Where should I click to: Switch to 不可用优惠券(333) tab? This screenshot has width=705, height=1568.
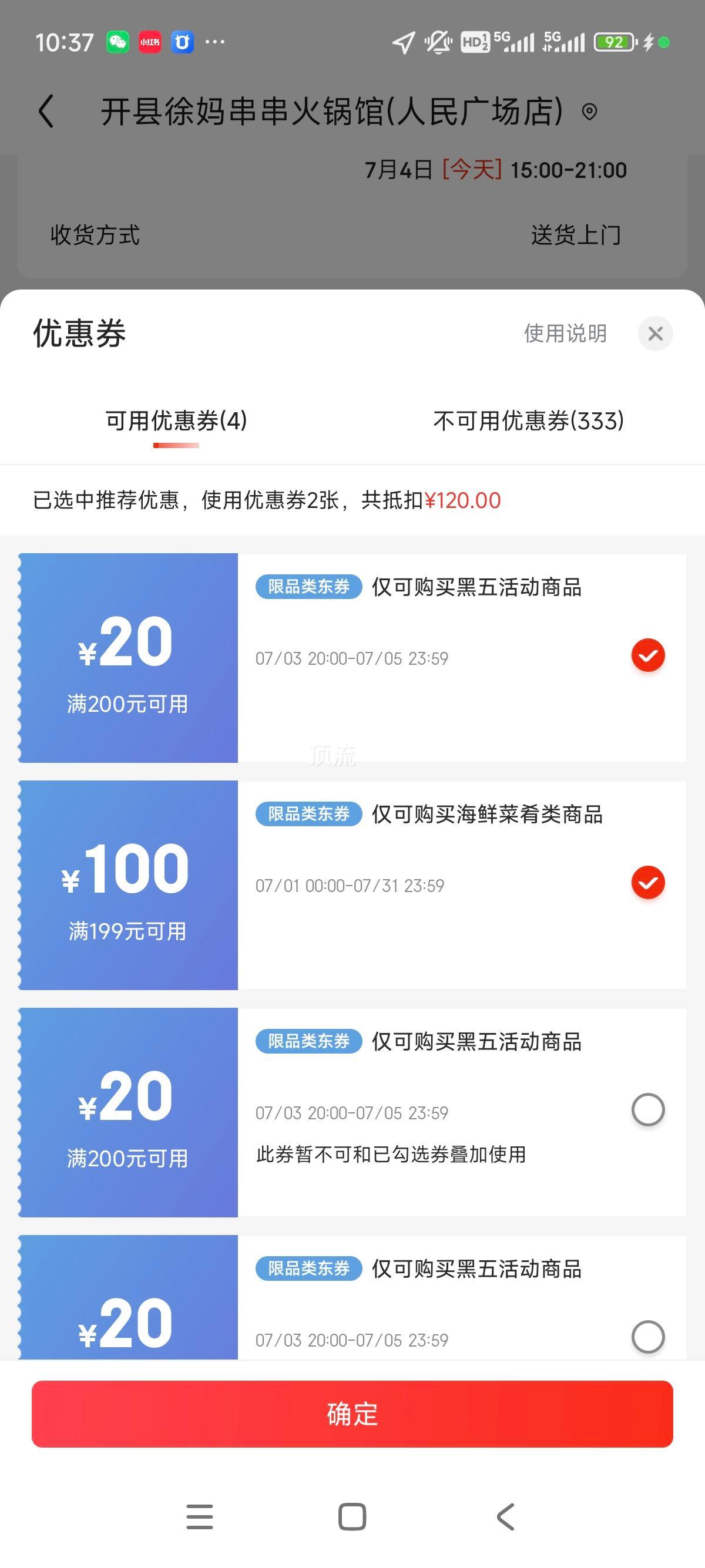point(528,420)
